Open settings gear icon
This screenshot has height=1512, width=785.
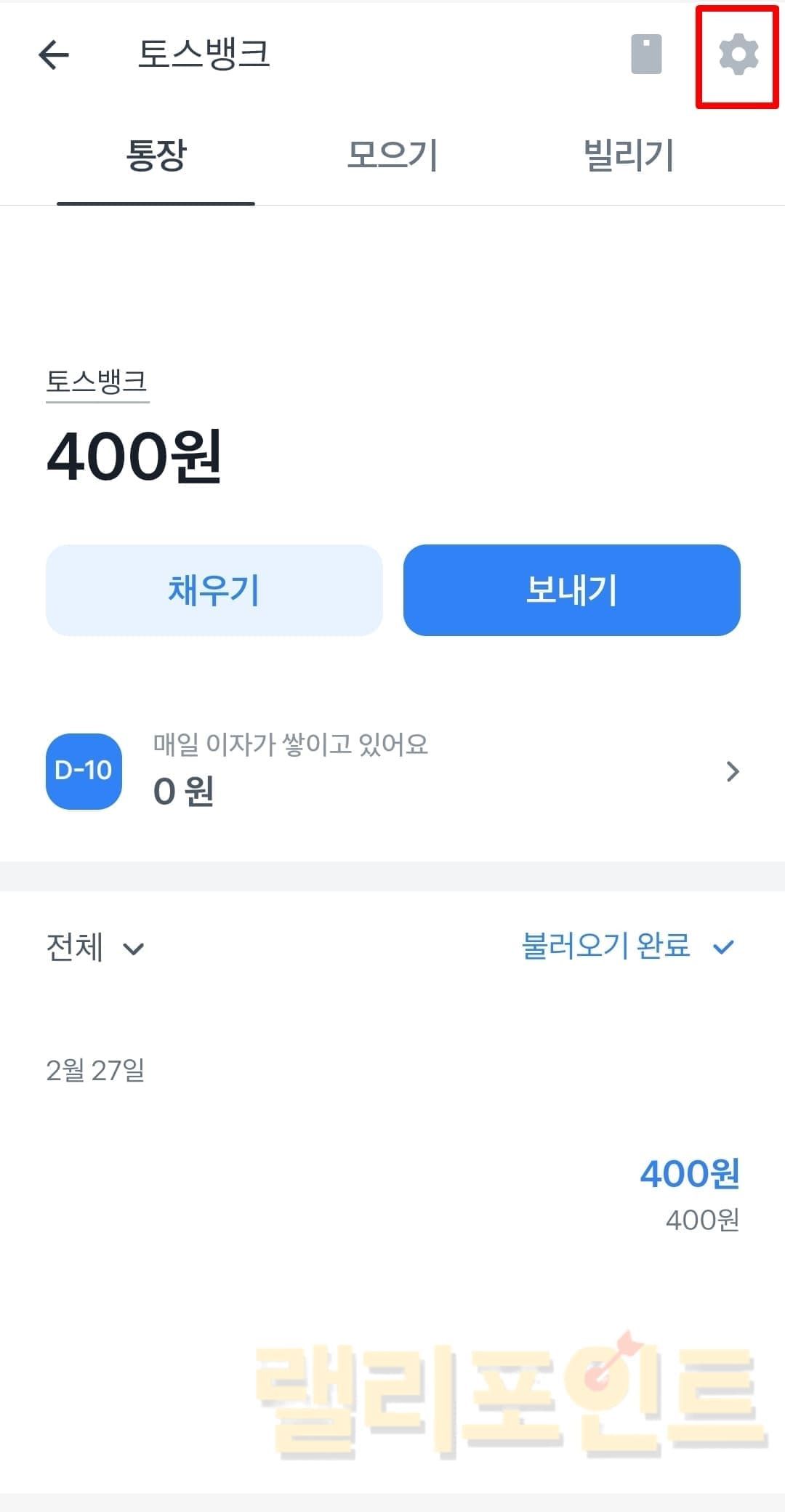click(738, 55)
